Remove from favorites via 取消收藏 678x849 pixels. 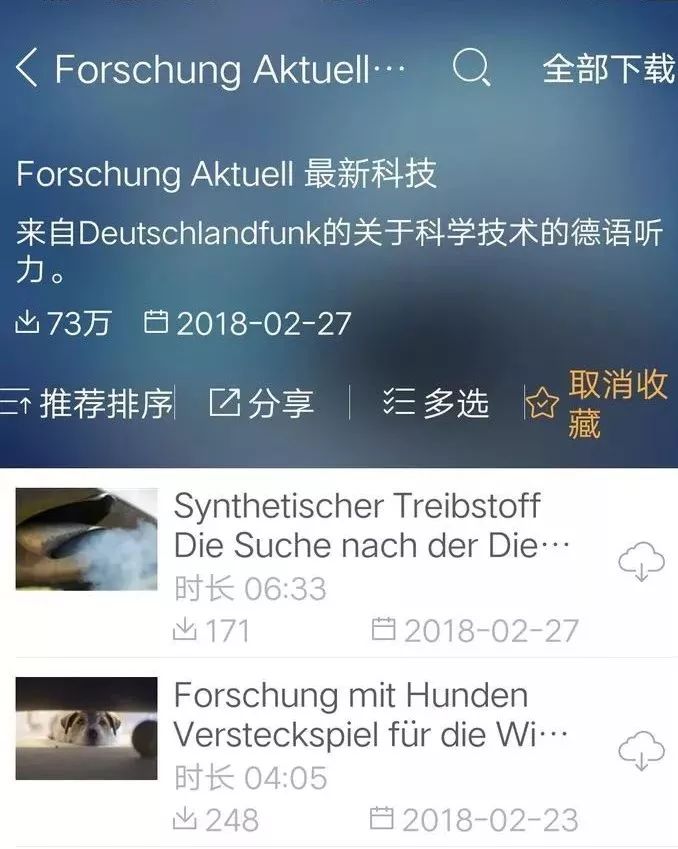[600, 403]
